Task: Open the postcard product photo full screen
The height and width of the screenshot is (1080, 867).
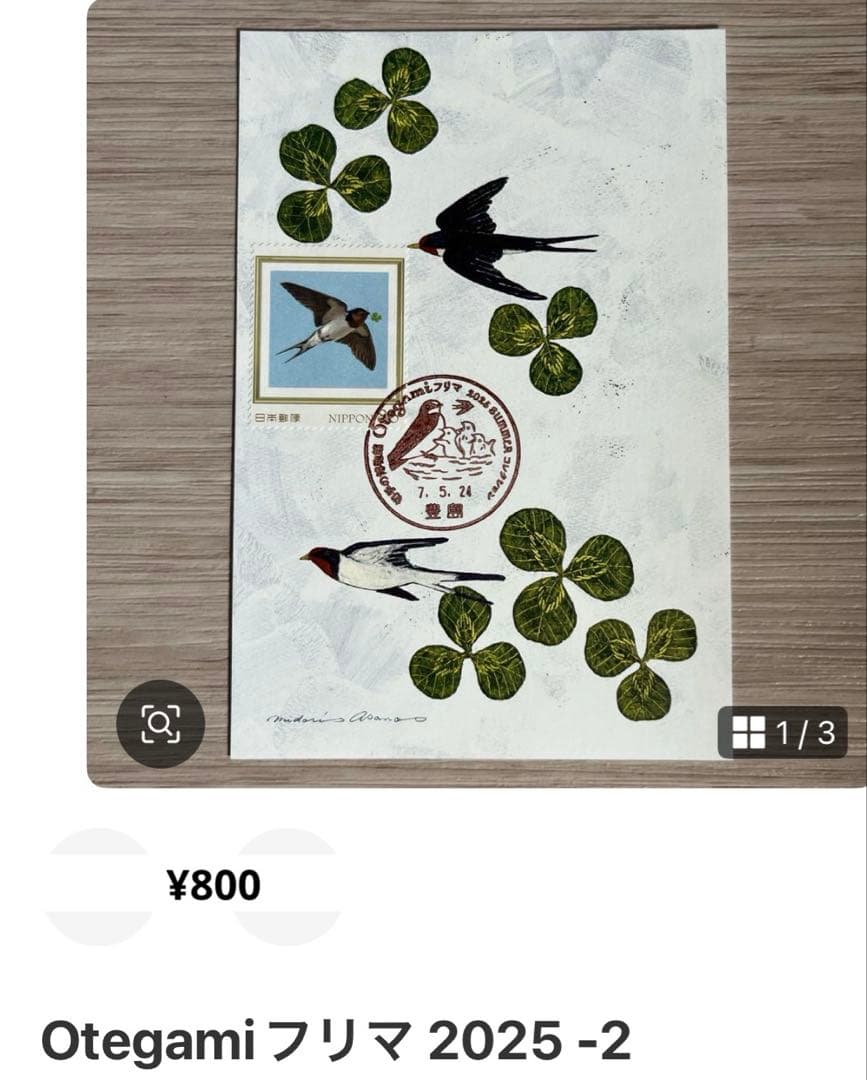Action: [x=480, y=390]
